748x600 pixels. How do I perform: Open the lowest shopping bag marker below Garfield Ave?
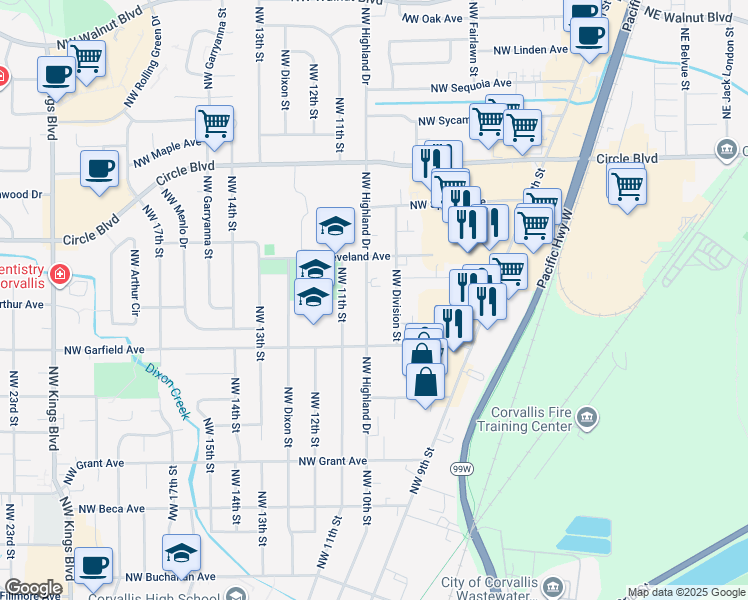pos(426,385)
